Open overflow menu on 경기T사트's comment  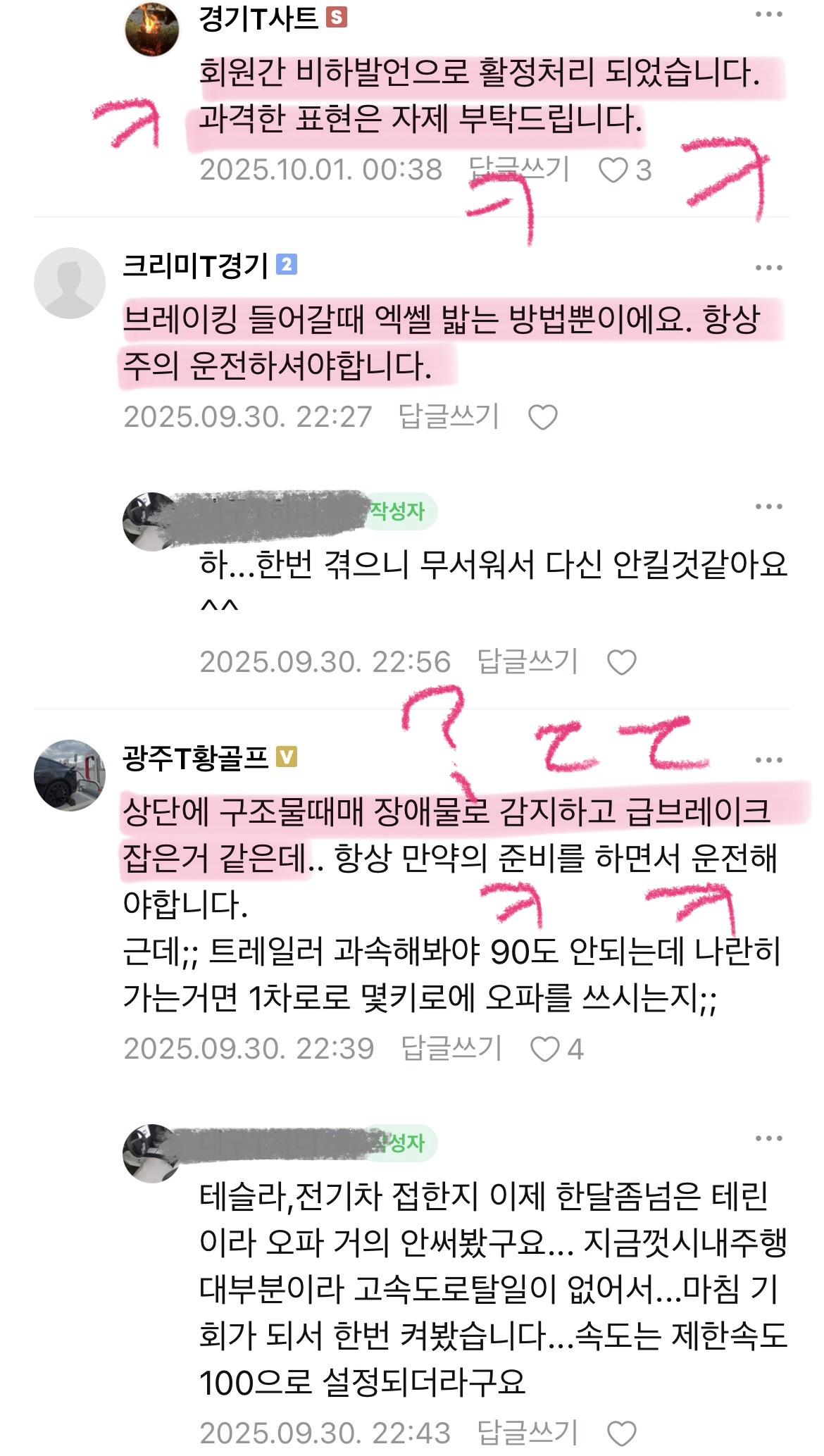click(768, 15)
